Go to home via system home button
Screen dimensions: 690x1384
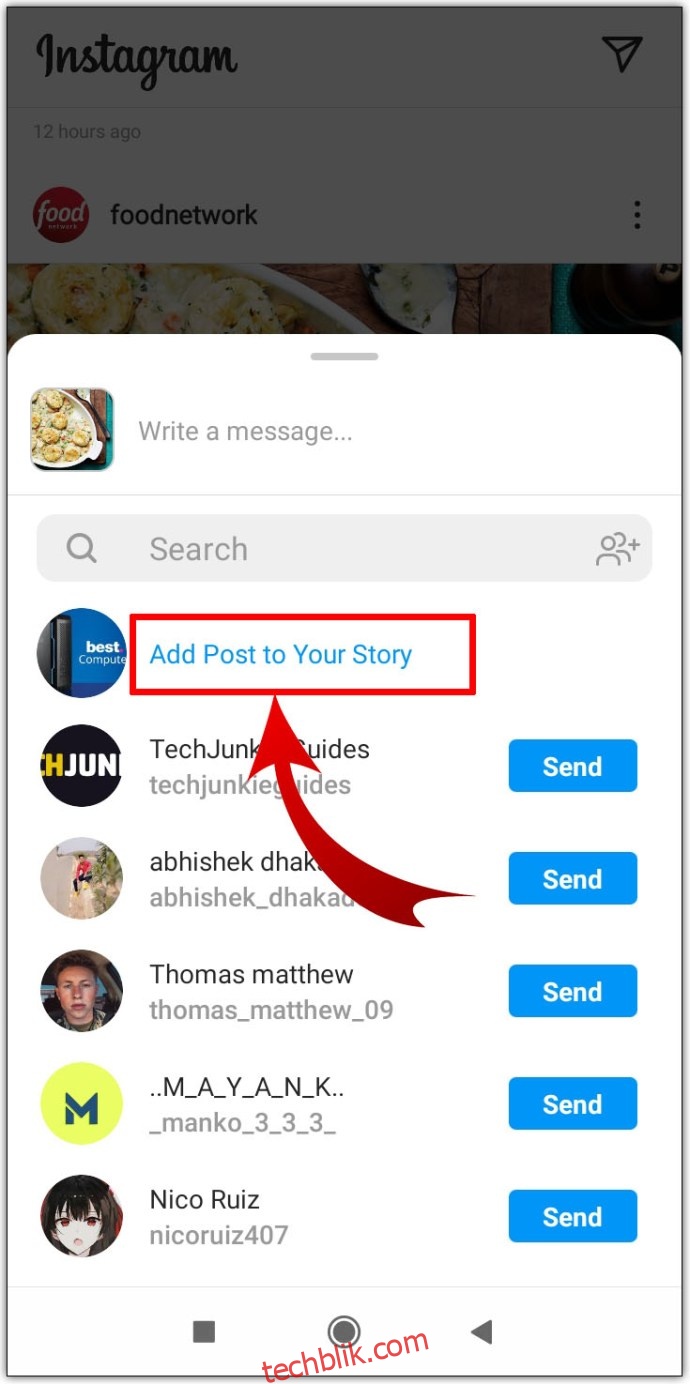click(344, 1331)
